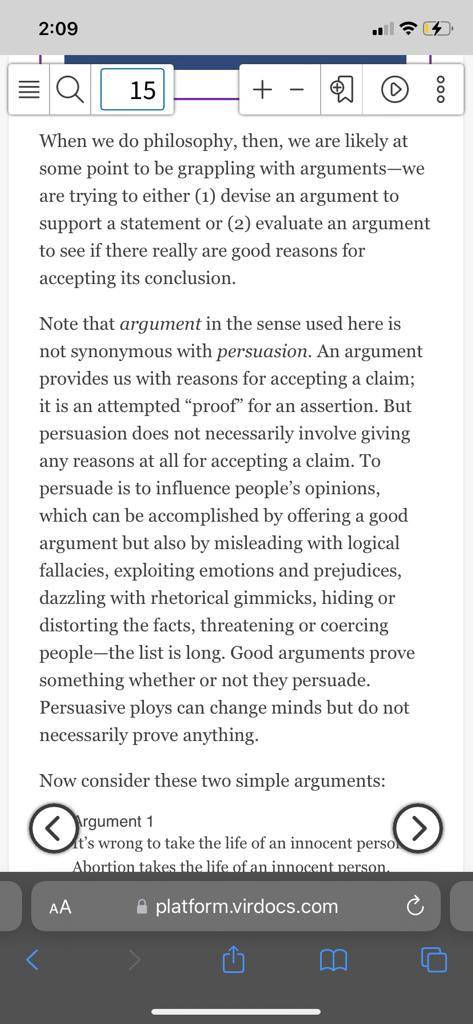Image resolution: width=473 pixels, height=1024 pixels.
Task: Add a bookmark to this page
Action: (x=342, y=90)
